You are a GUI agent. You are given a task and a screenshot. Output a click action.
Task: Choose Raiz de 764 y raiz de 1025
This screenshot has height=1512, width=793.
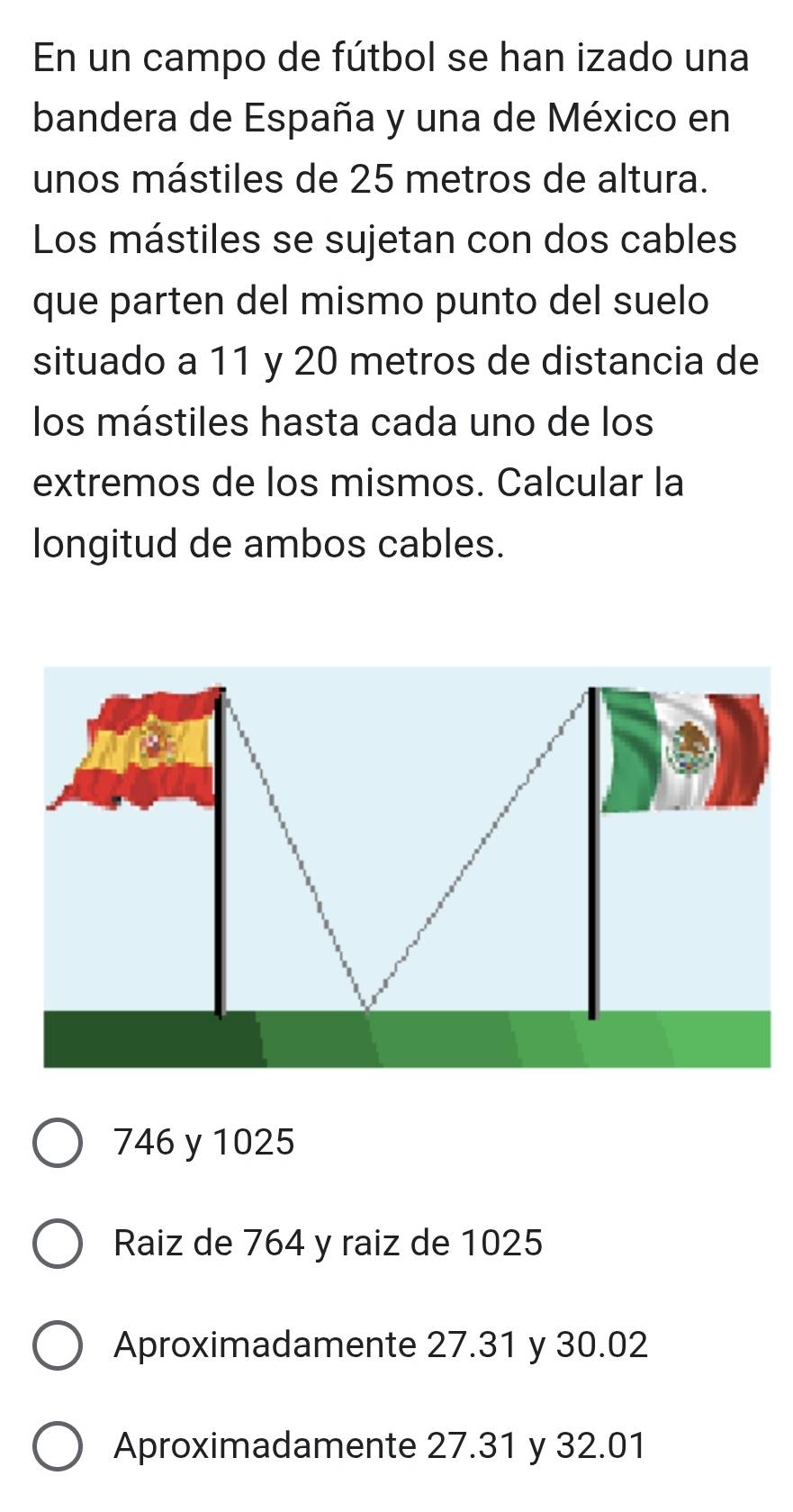(59, 1245)
